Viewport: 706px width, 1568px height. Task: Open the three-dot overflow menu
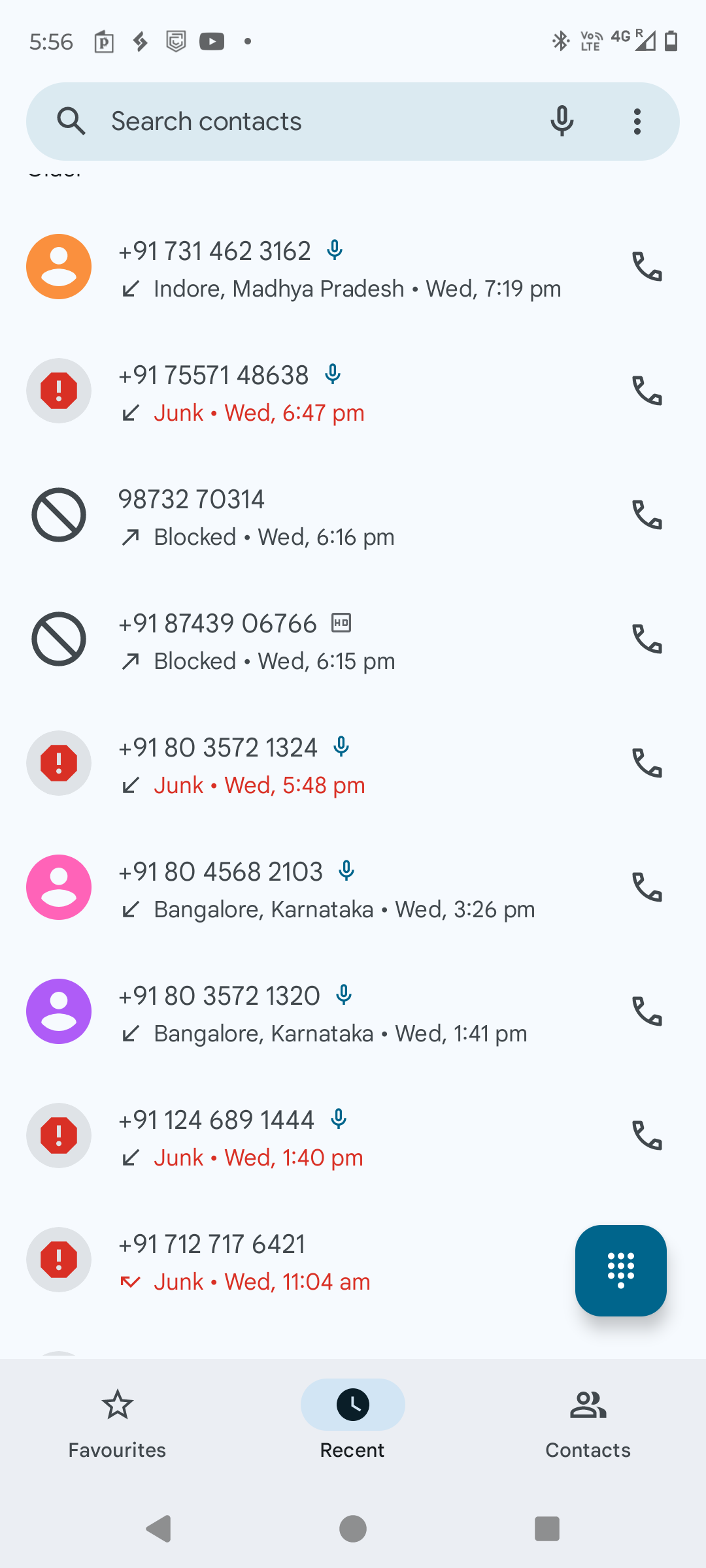point(637,122)
